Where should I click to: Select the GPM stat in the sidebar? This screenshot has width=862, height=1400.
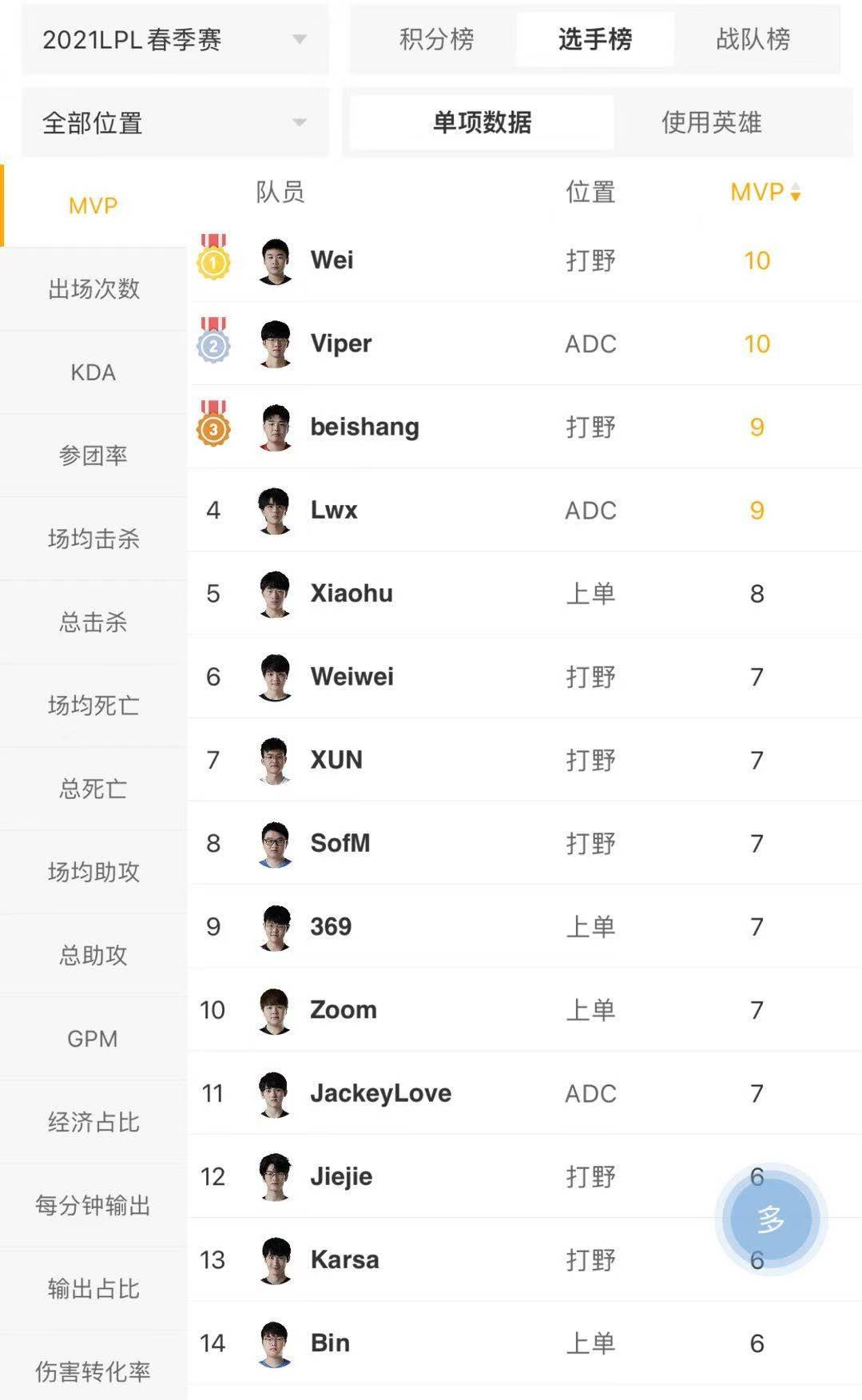(92, 1039)
